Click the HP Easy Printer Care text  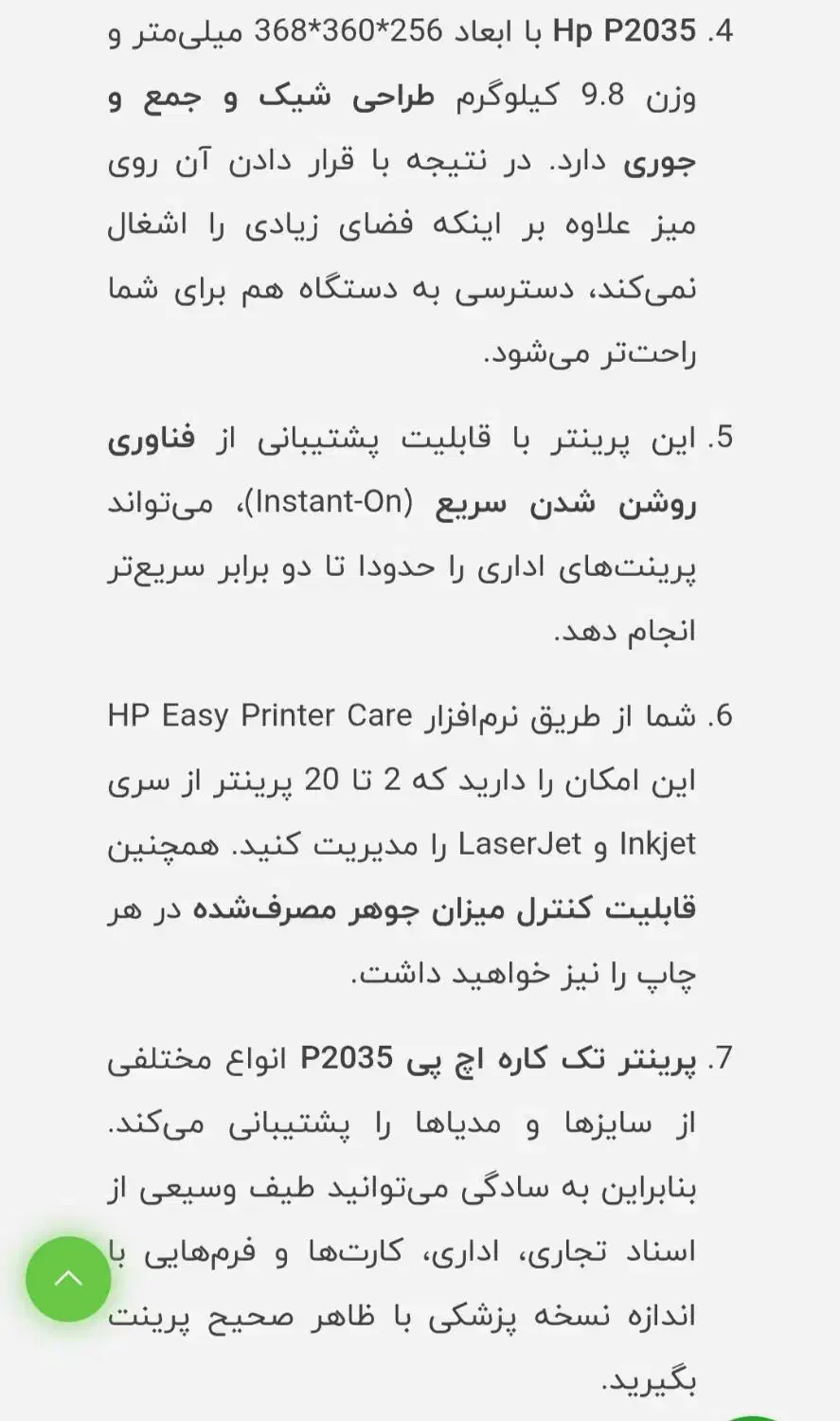coord(260,716)
